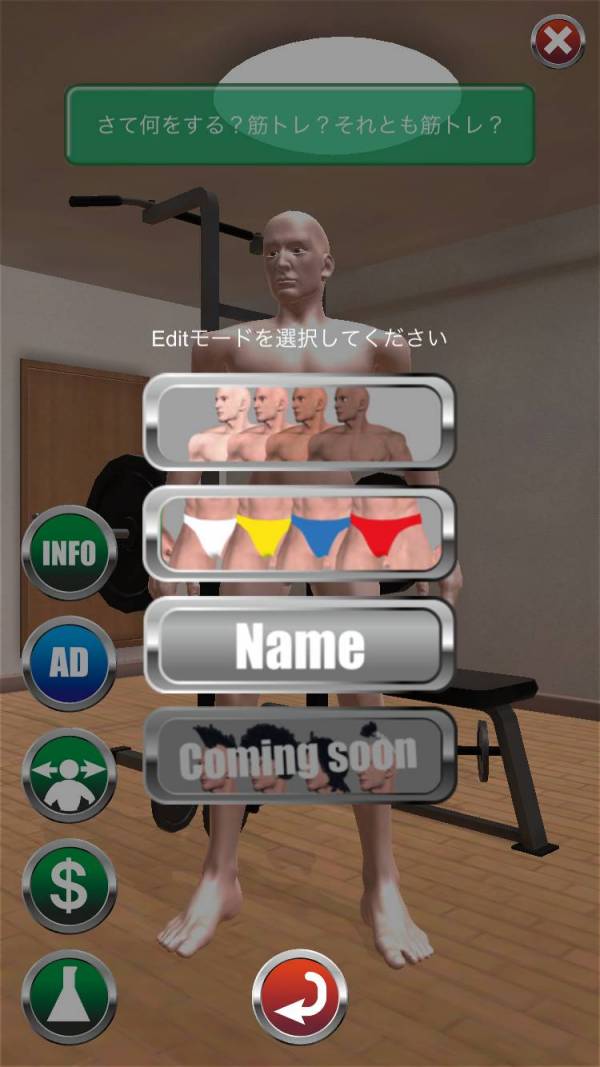Open the INFO button
The height and width of the screenshot is (1067, 600).
point(69,553)
